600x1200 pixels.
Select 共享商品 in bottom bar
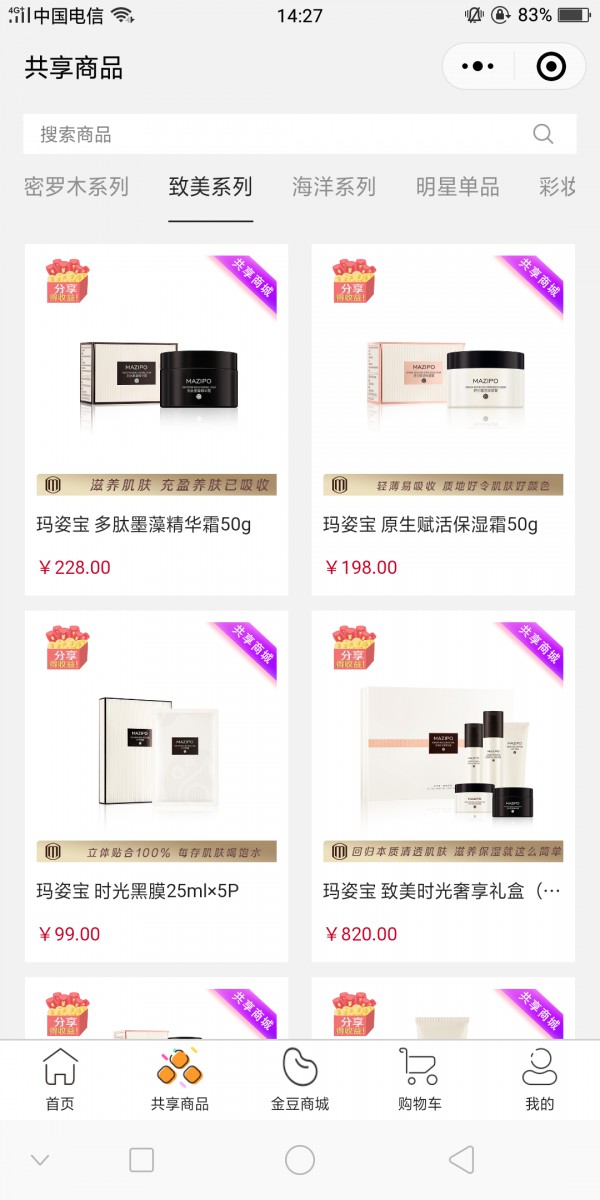[180, 1079]
